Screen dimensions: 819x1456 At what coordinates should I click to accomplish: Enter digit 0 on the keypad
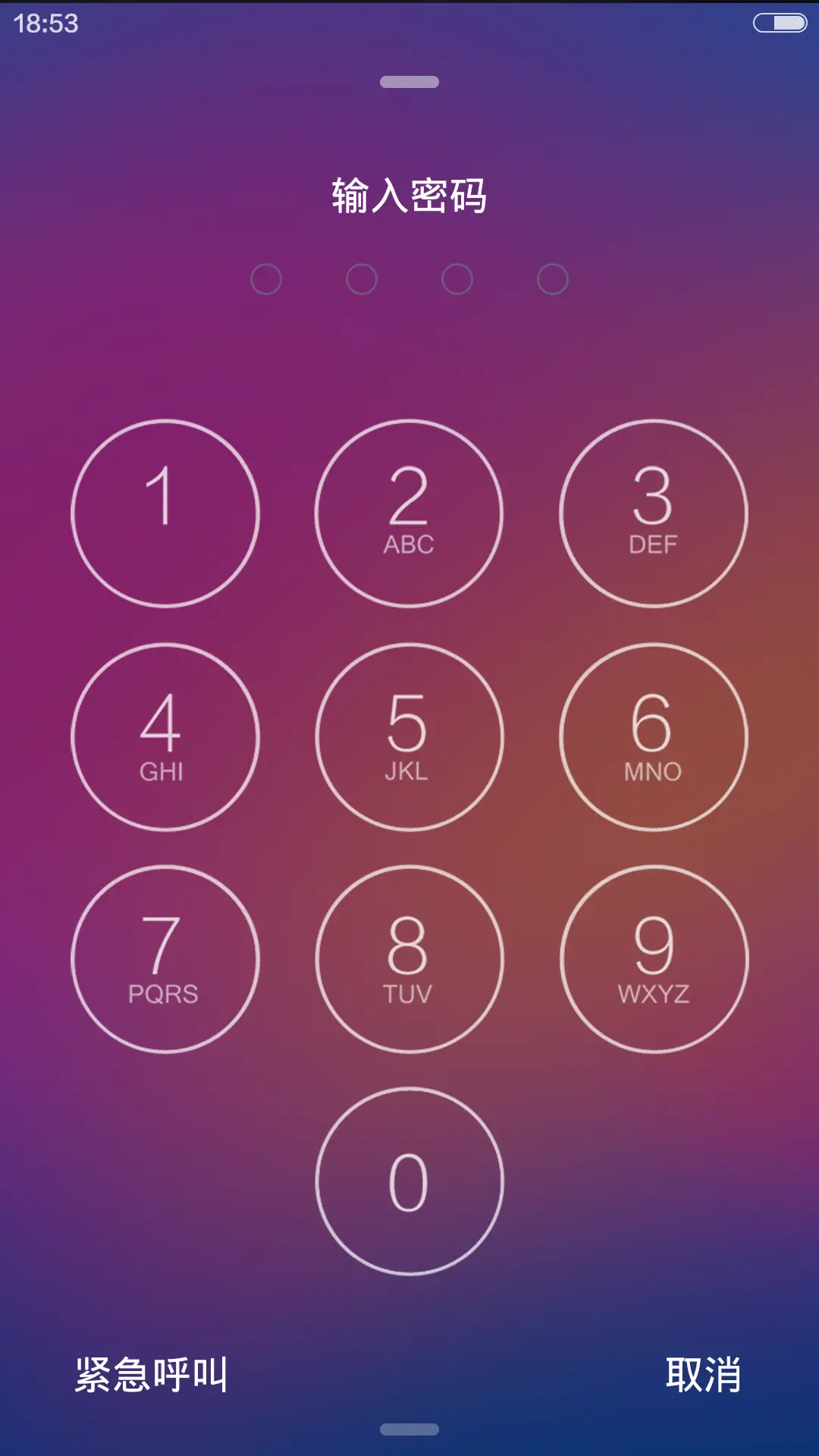tap(409, 1181)
